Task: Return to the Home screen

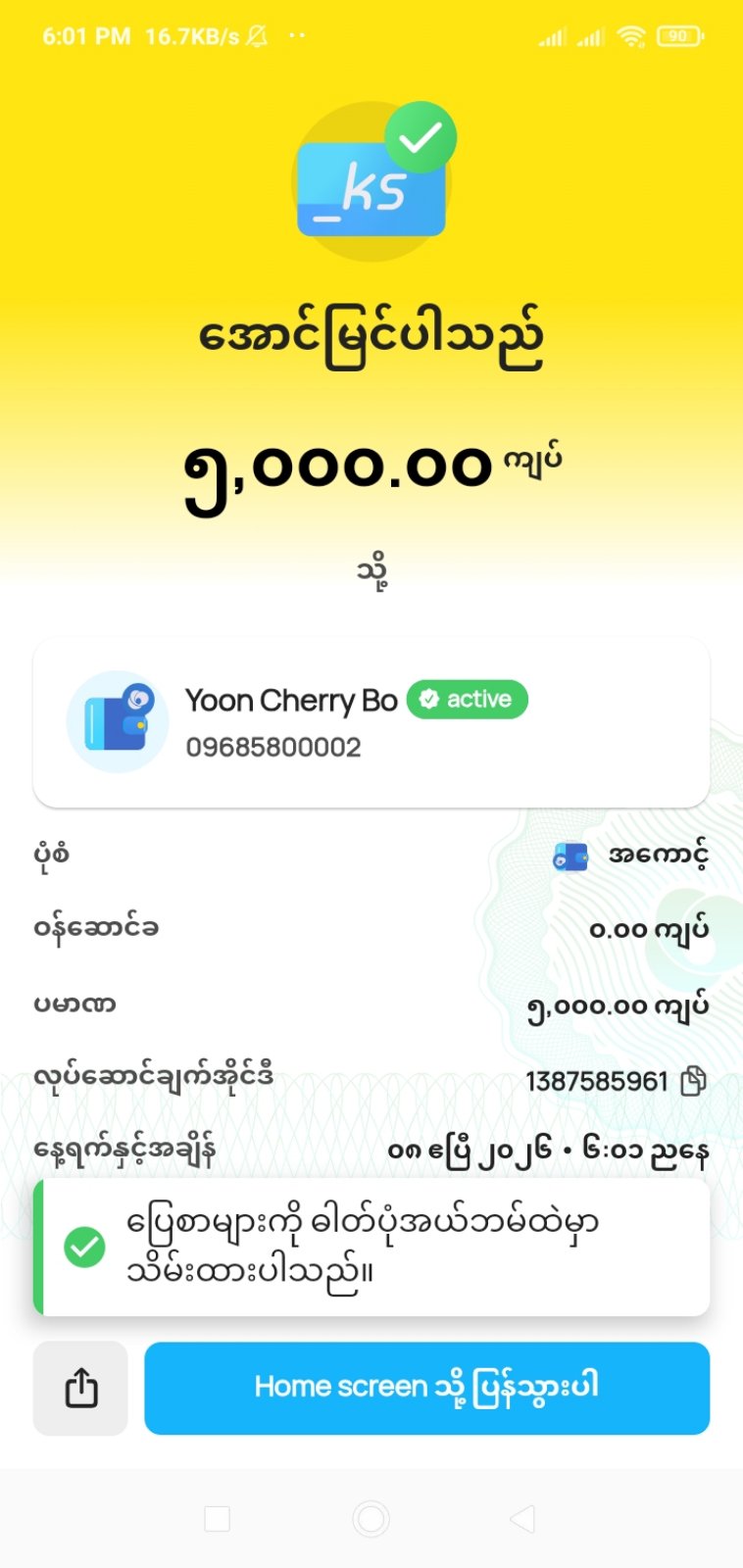Action: (x=426, y=1388)
